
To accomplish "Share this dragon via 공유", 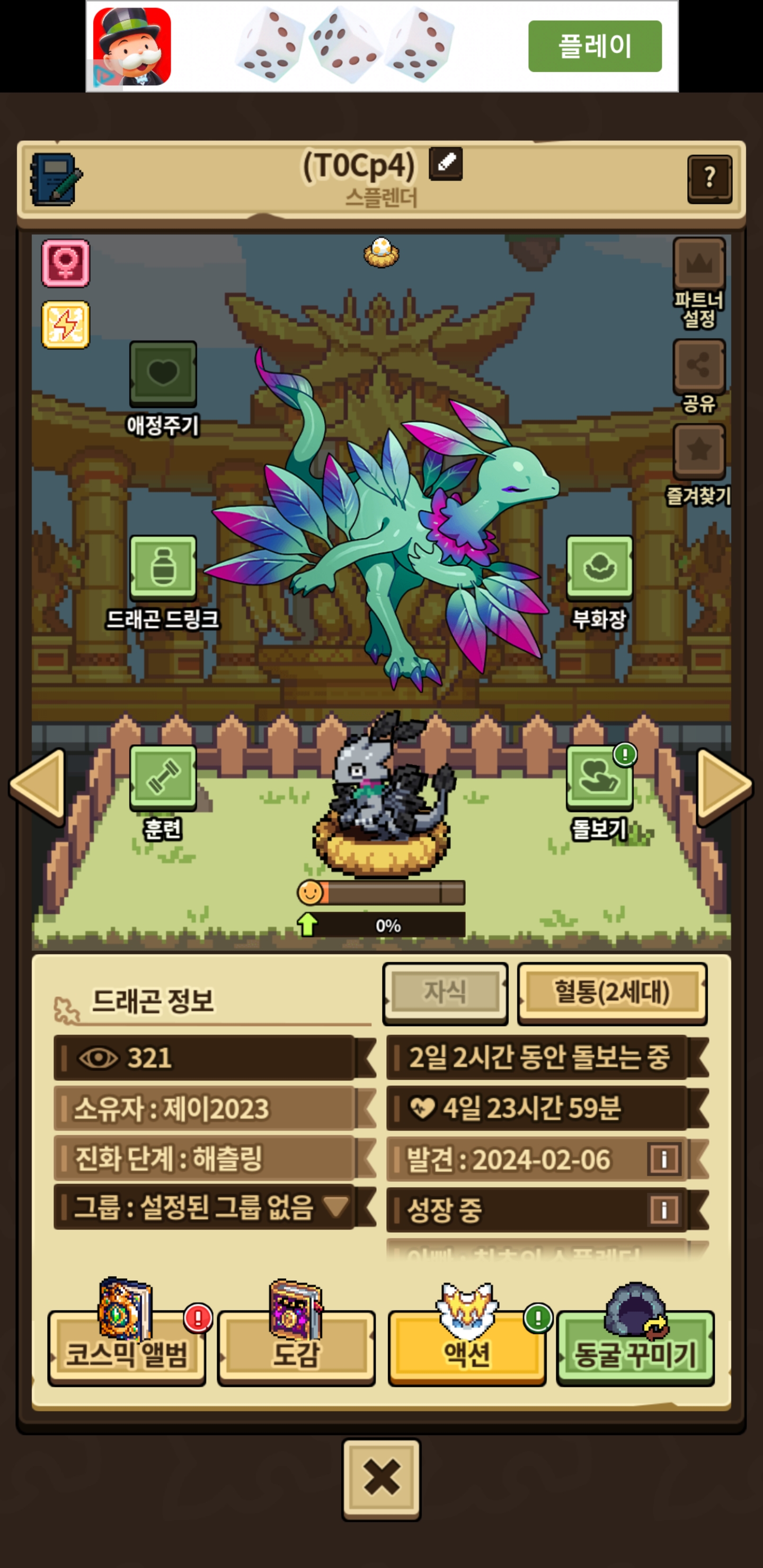I will click(698, 366).
